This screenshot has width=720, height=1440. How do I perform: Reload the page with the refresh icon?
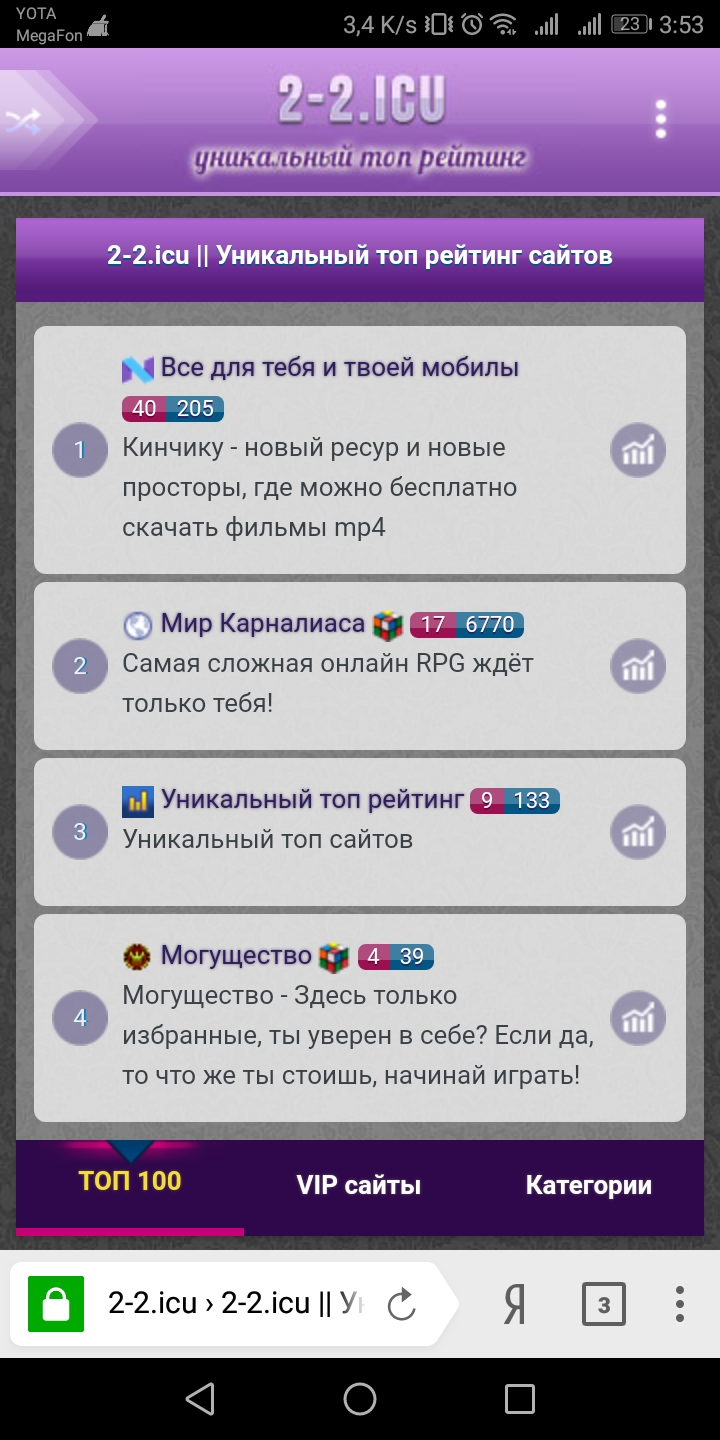point(402,1304)
